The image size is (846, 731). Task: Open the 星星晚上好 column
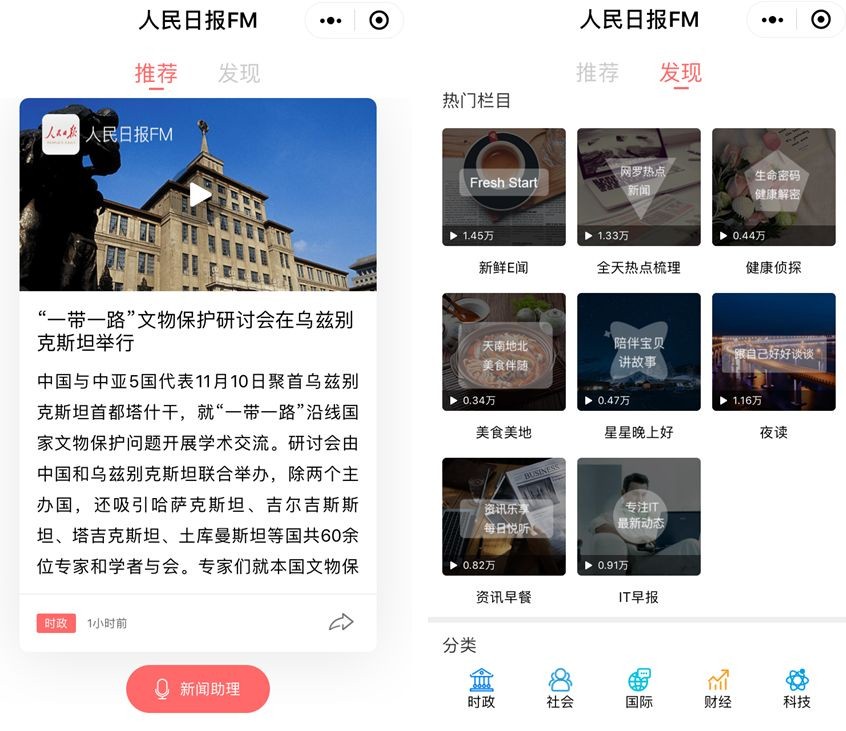[638, 352]
